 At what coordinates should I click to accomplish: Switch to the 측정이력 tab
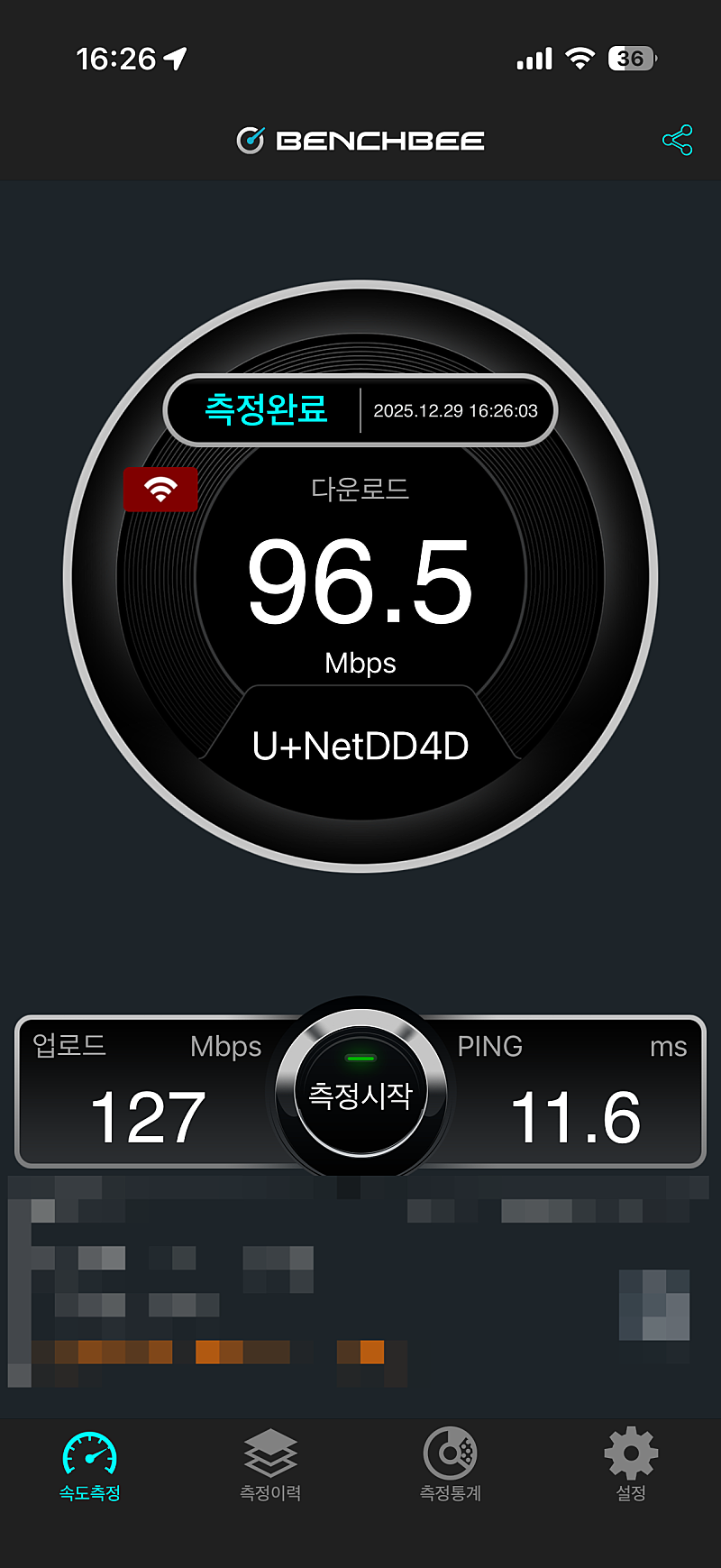[x=270, y=1465]
